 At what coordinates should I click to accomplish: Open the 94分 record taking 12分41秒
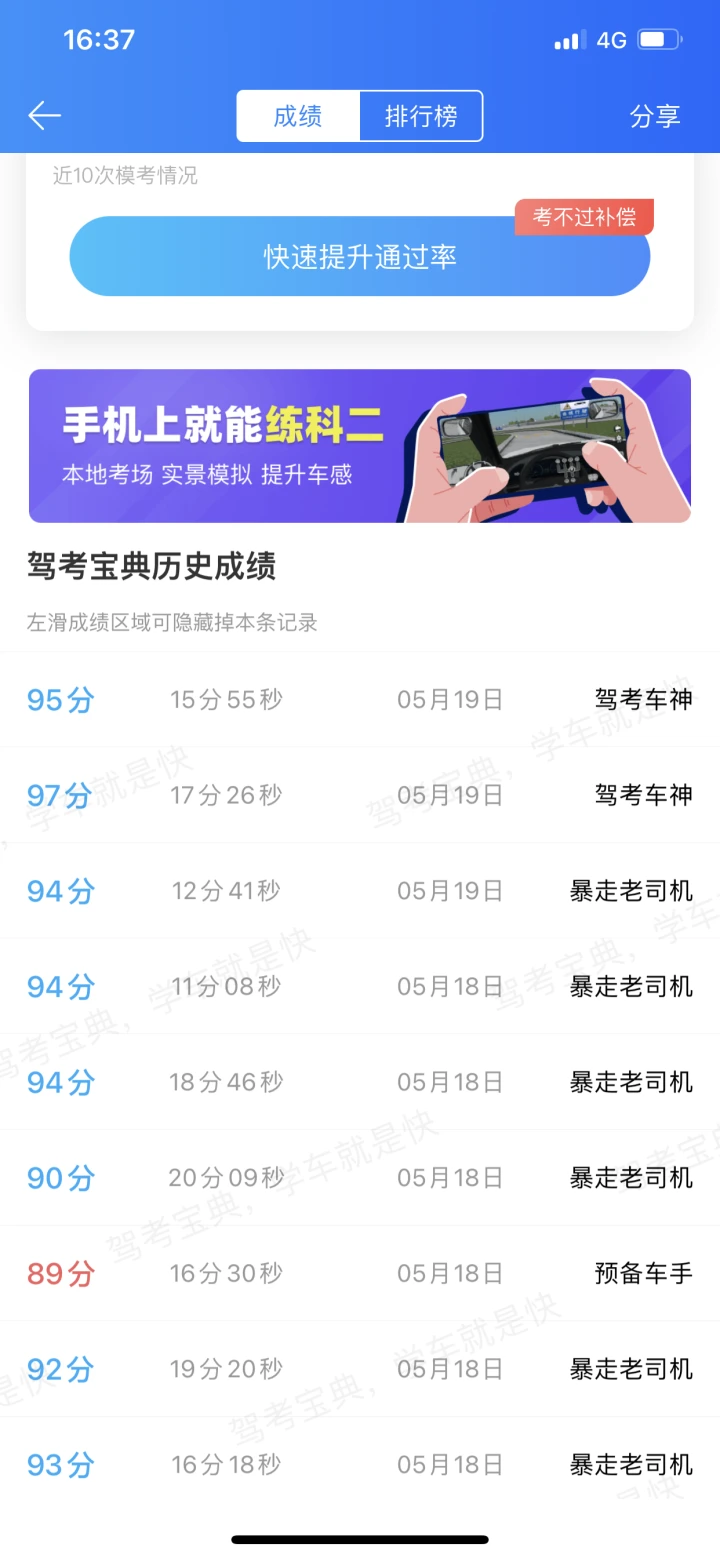pos(360,891)
